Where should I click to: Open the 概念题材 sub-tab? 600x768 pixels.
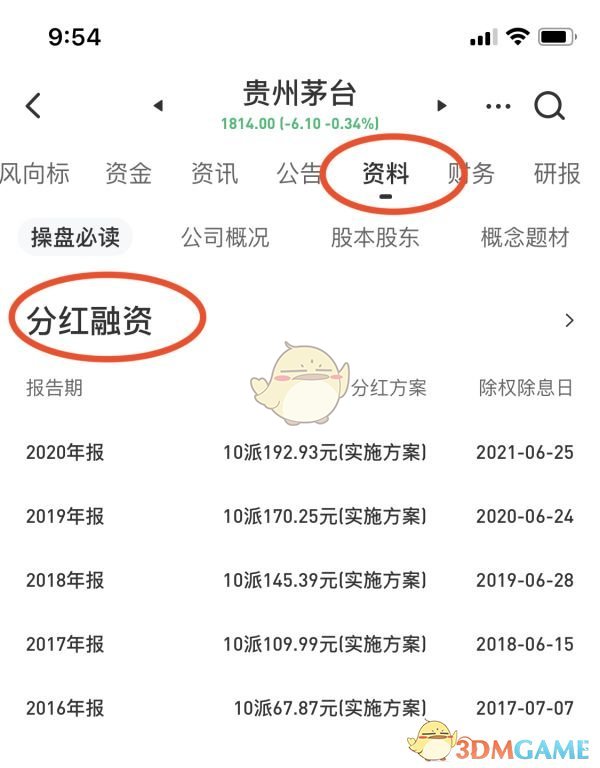[x=525, y=237]
